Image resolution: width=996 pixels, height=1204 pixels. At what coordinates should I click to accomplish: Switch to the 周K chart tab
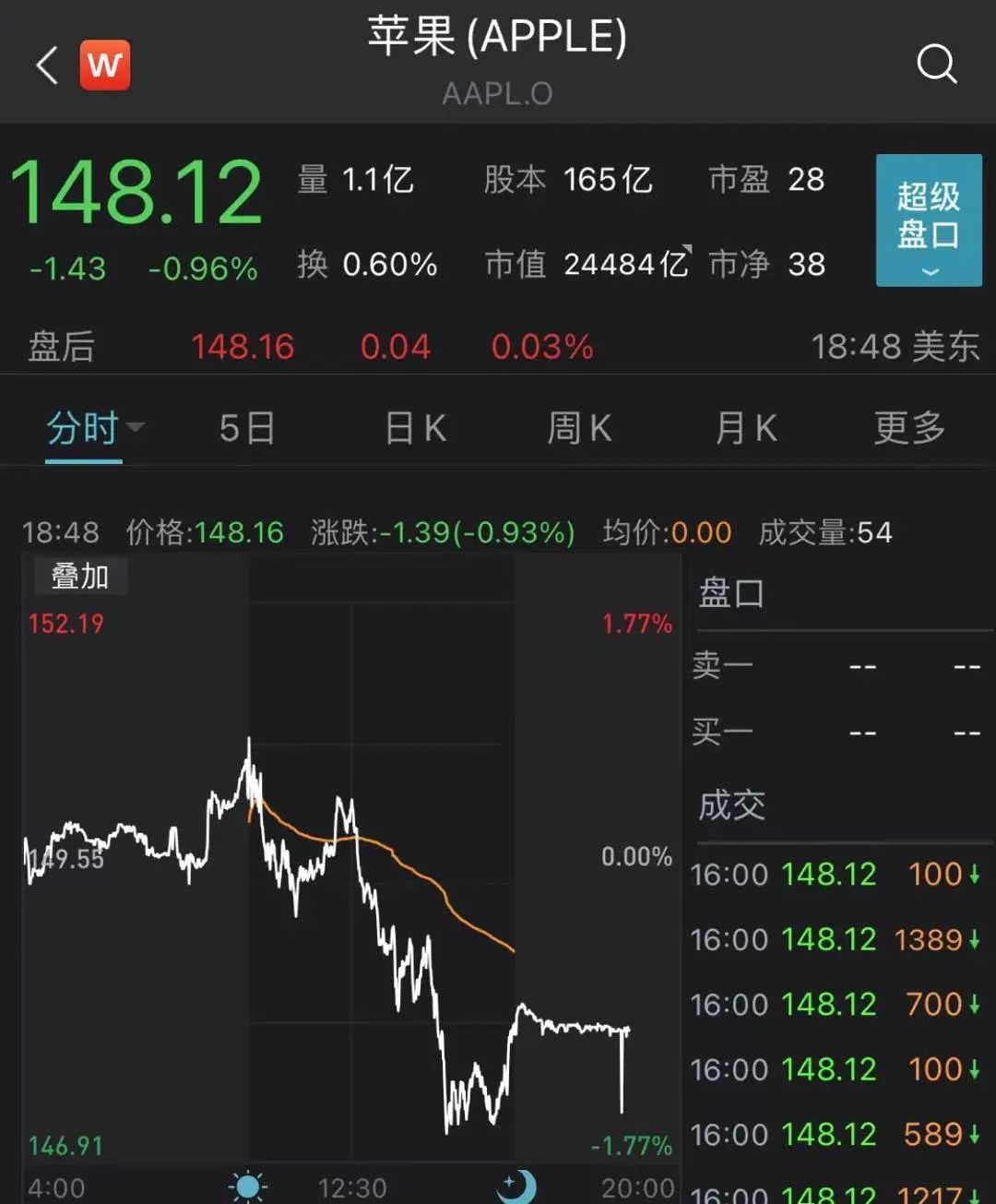578,427
